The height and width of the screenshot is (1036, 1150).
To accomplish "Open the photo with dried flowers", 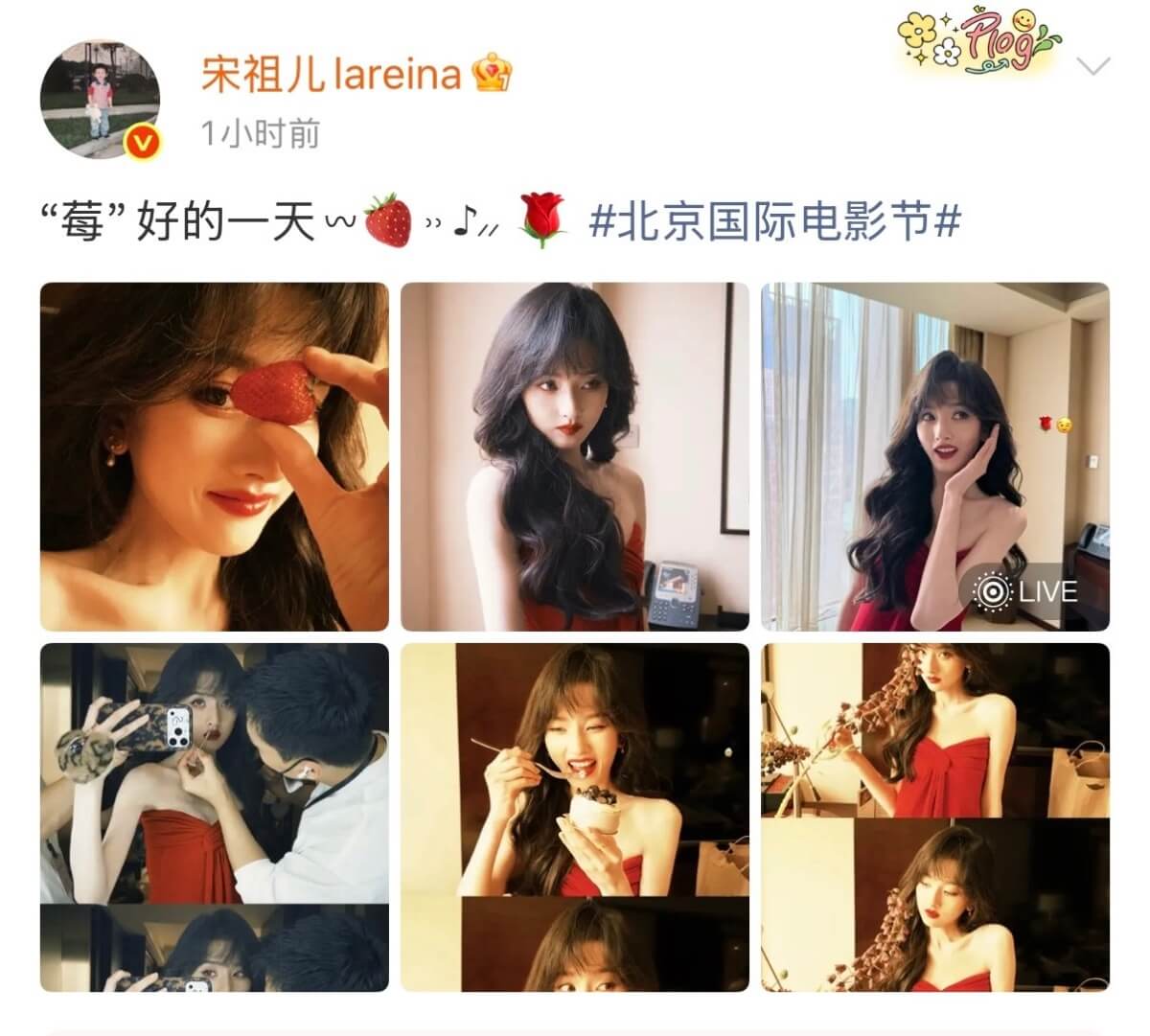I will coord(935,817).
